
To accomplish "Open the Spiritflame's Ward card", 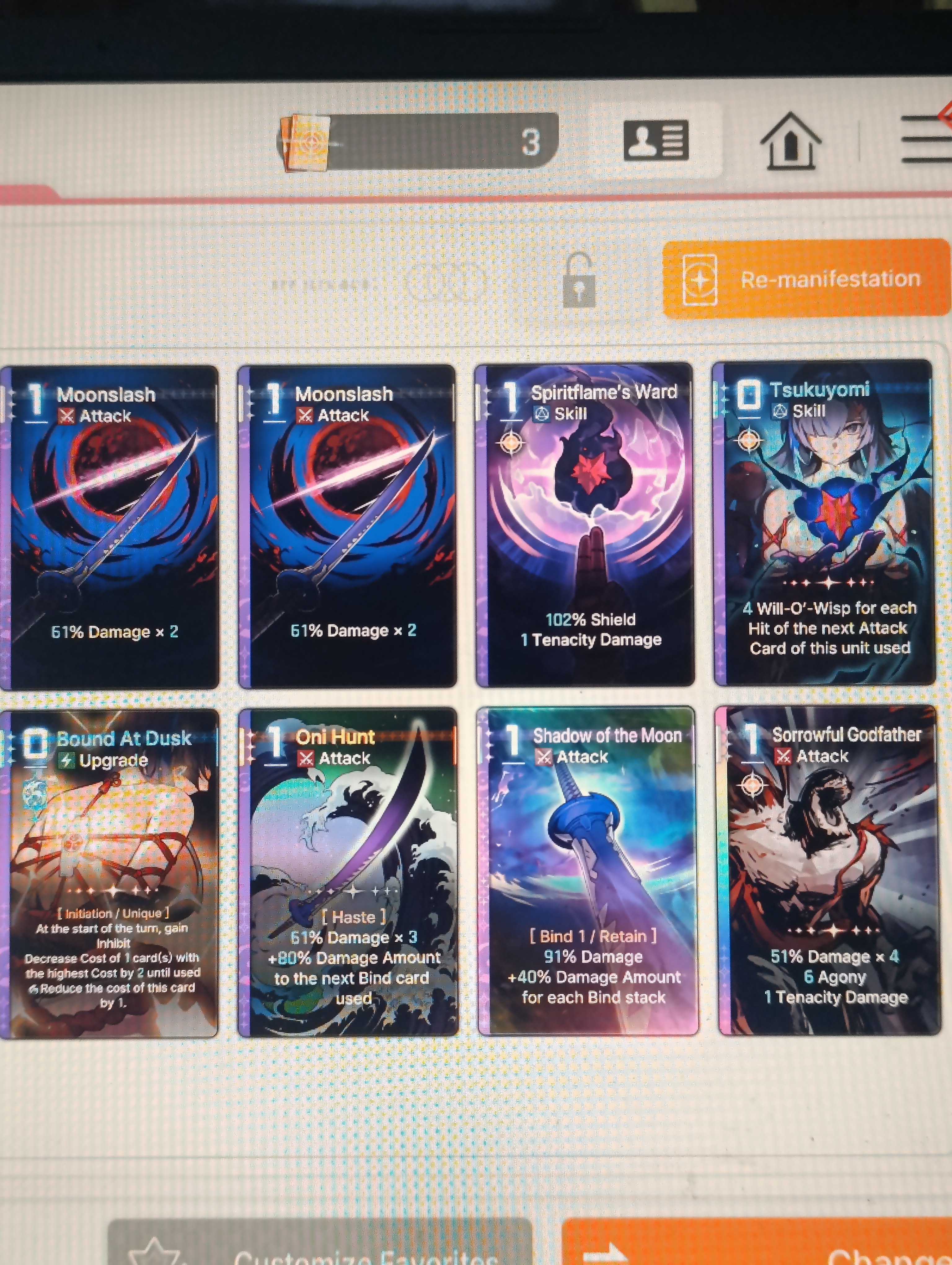I will [584, 525].
